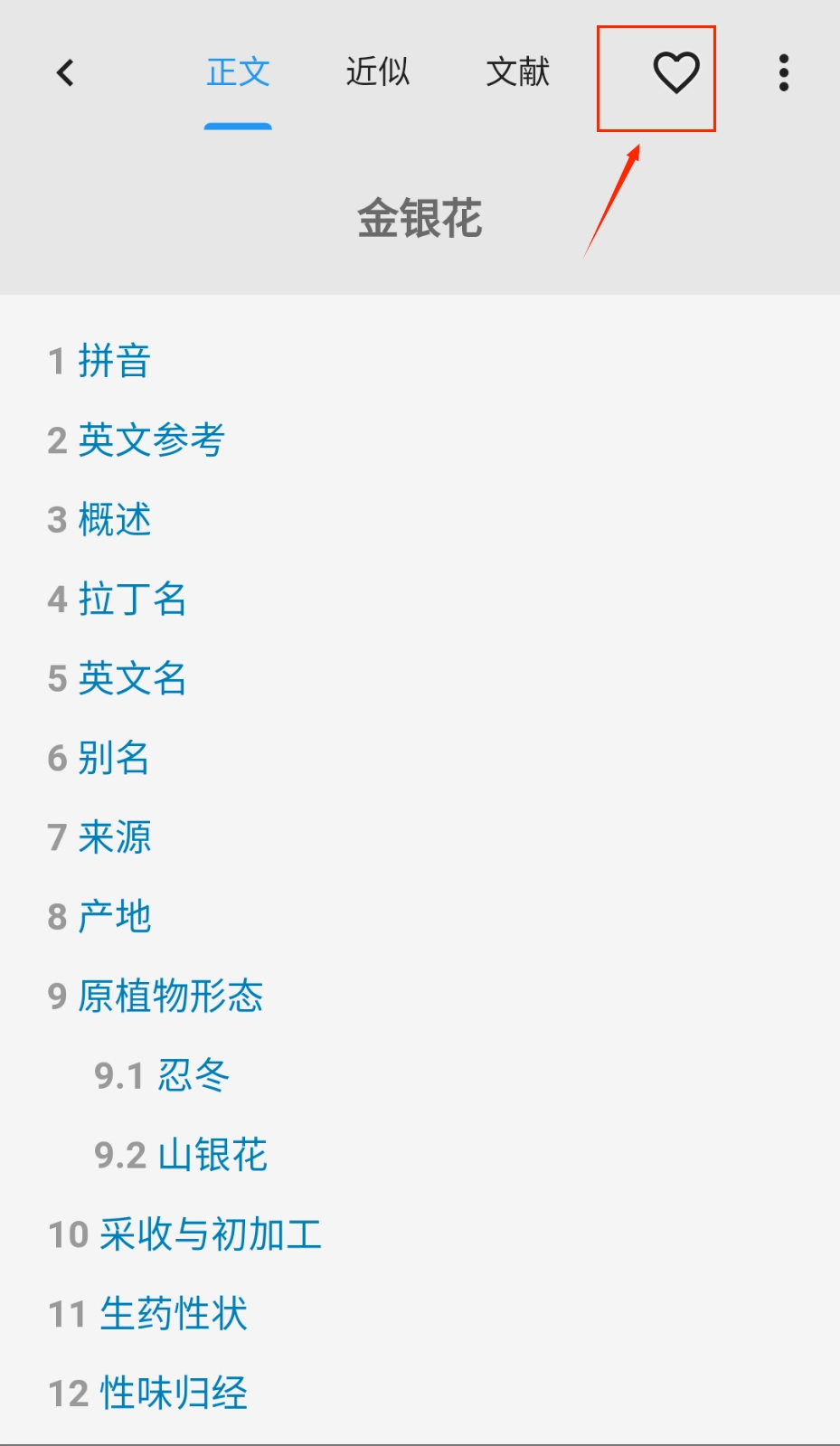Jump to section 6 别名
This screenshot has width=840, height=1446.
113,758
